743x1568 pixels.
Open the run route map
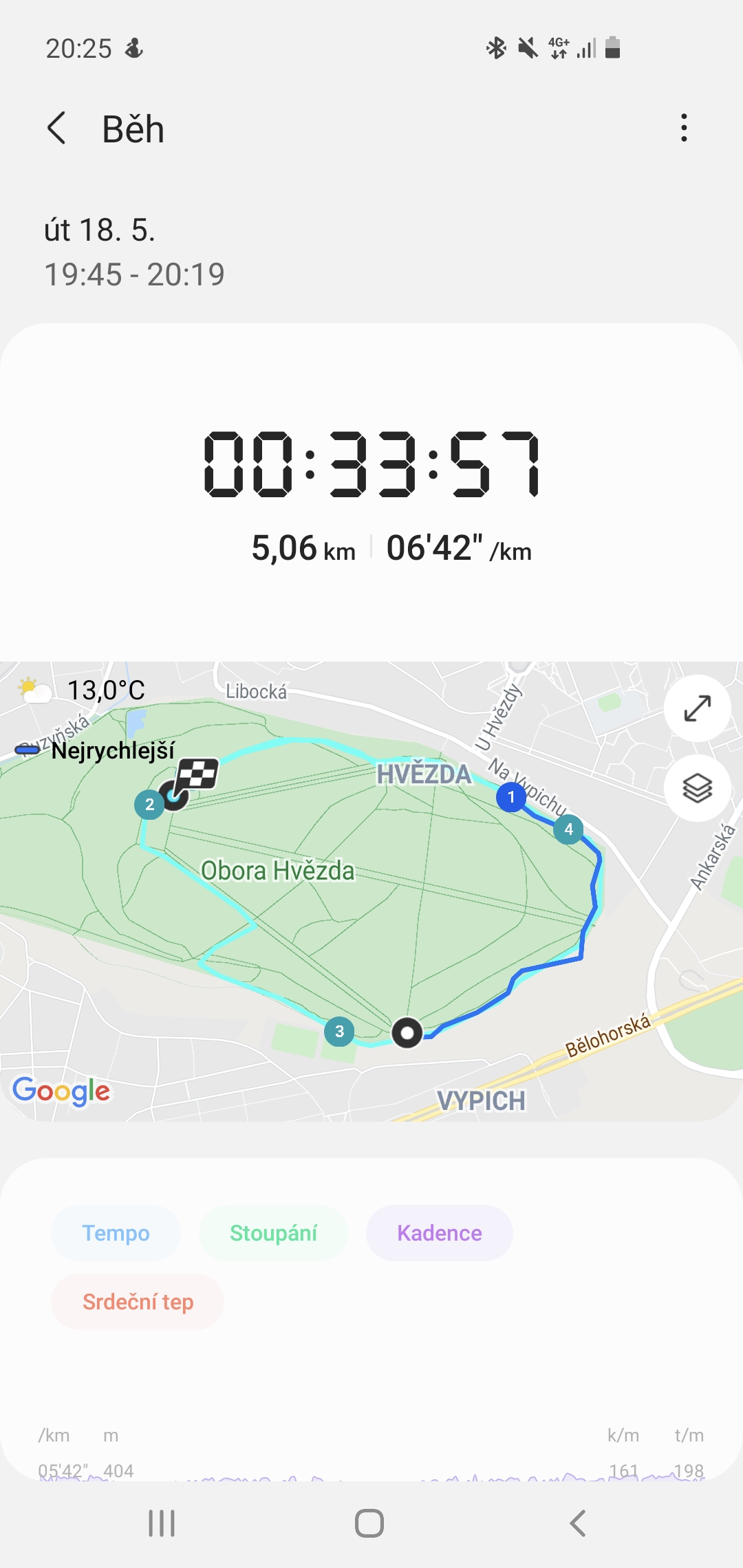click(371, 891)
